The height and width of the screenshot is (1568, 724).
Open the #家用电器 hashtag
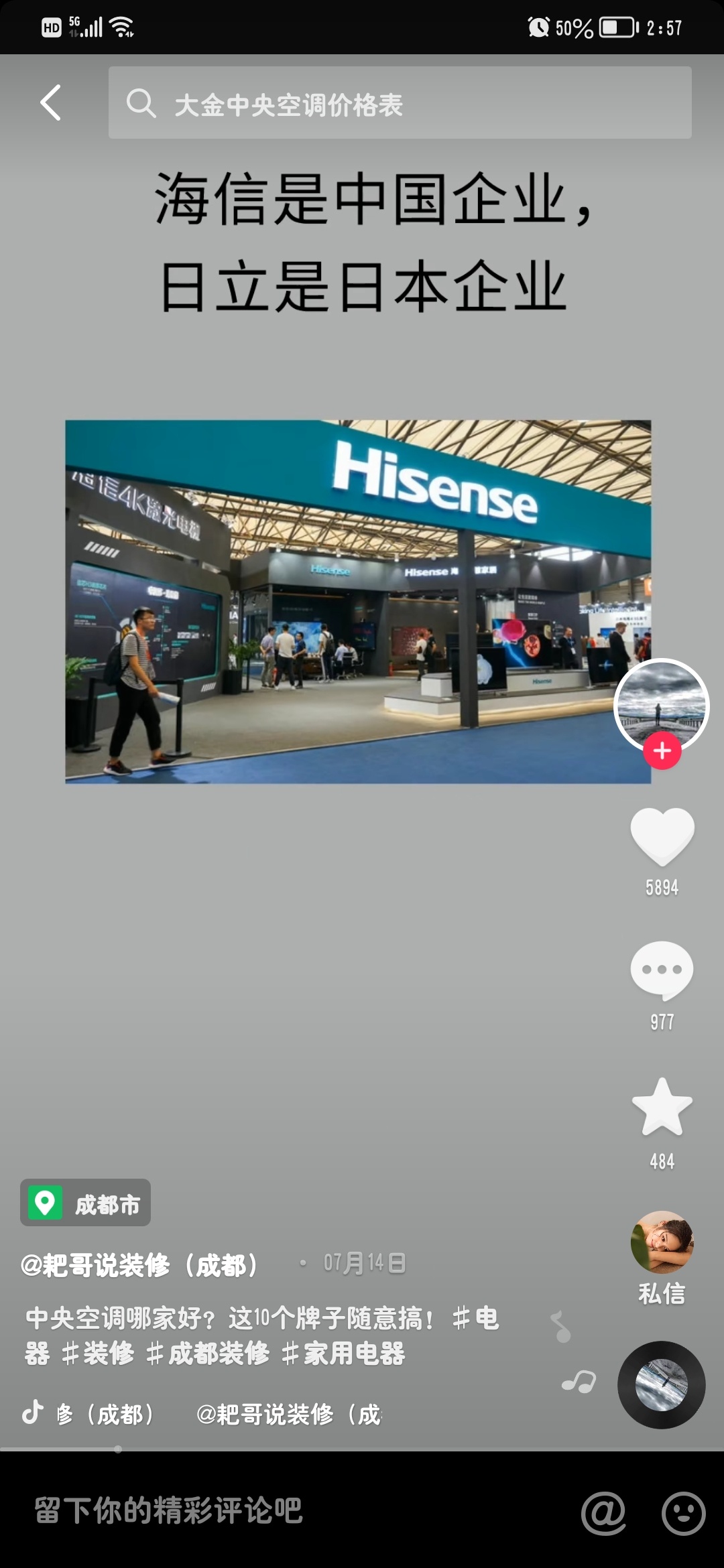(x=343, y=1354)
